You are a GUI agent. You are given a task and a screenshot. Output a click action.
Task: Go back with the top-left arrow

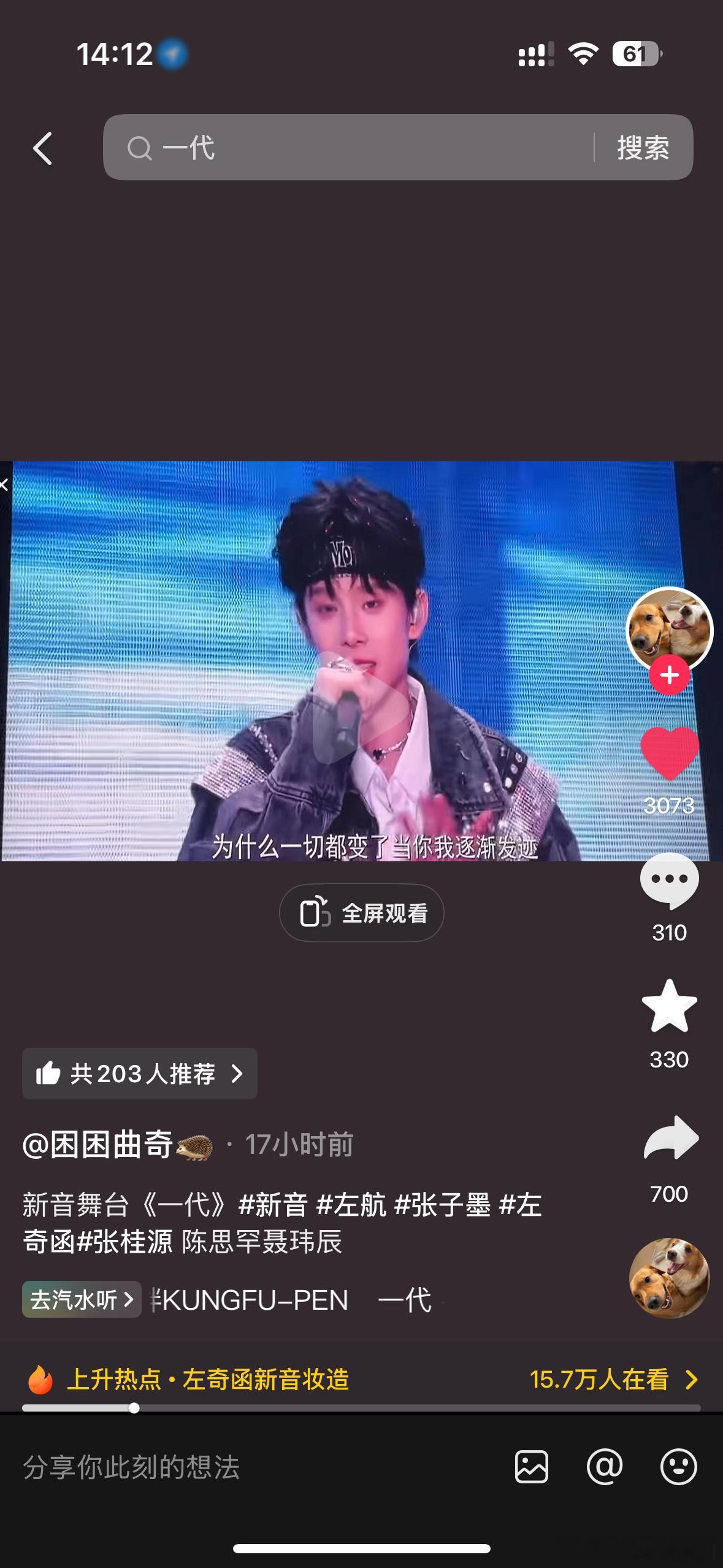(x=42, y=148)
